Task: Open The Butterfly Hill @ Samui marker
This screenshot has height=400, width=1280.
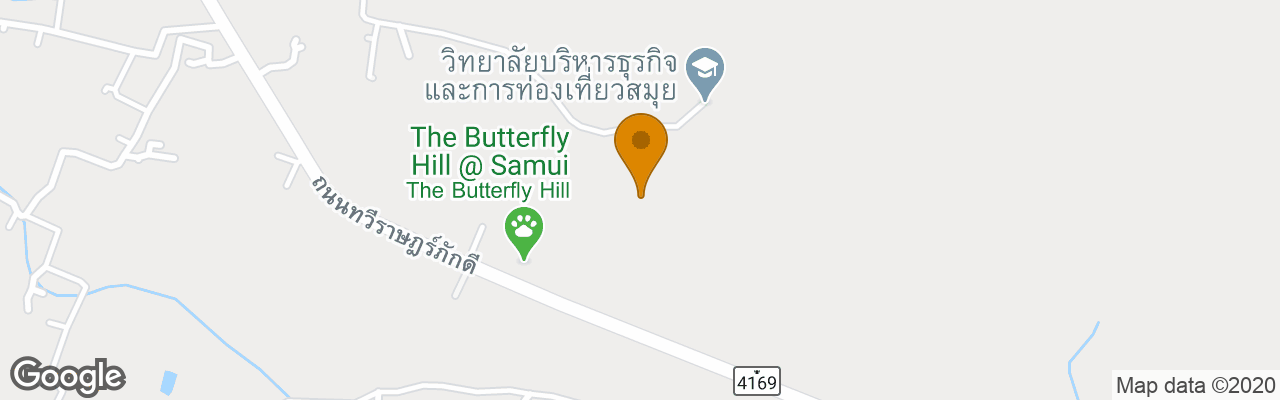Action: (523, 230)
